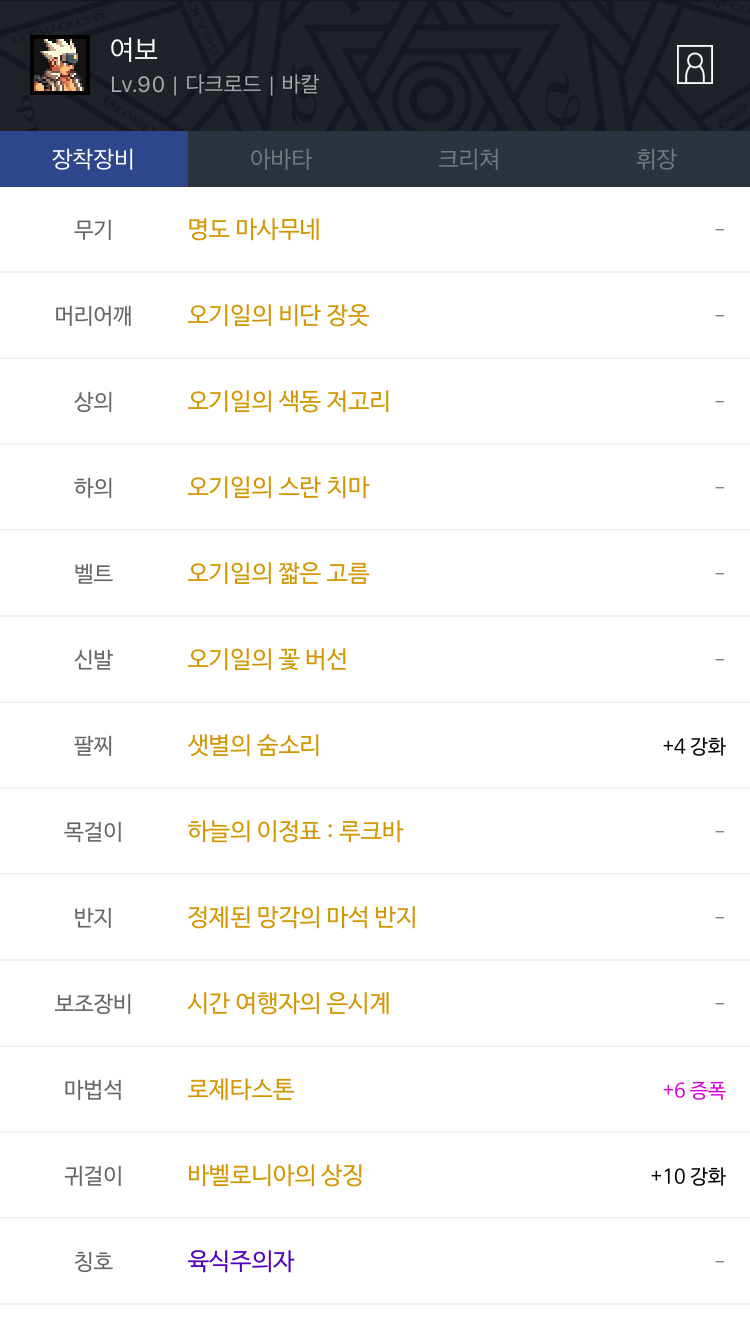This screenshot has width=750, height=1334.
Task: Switch to the 휘장 tab
Action: 656,159
